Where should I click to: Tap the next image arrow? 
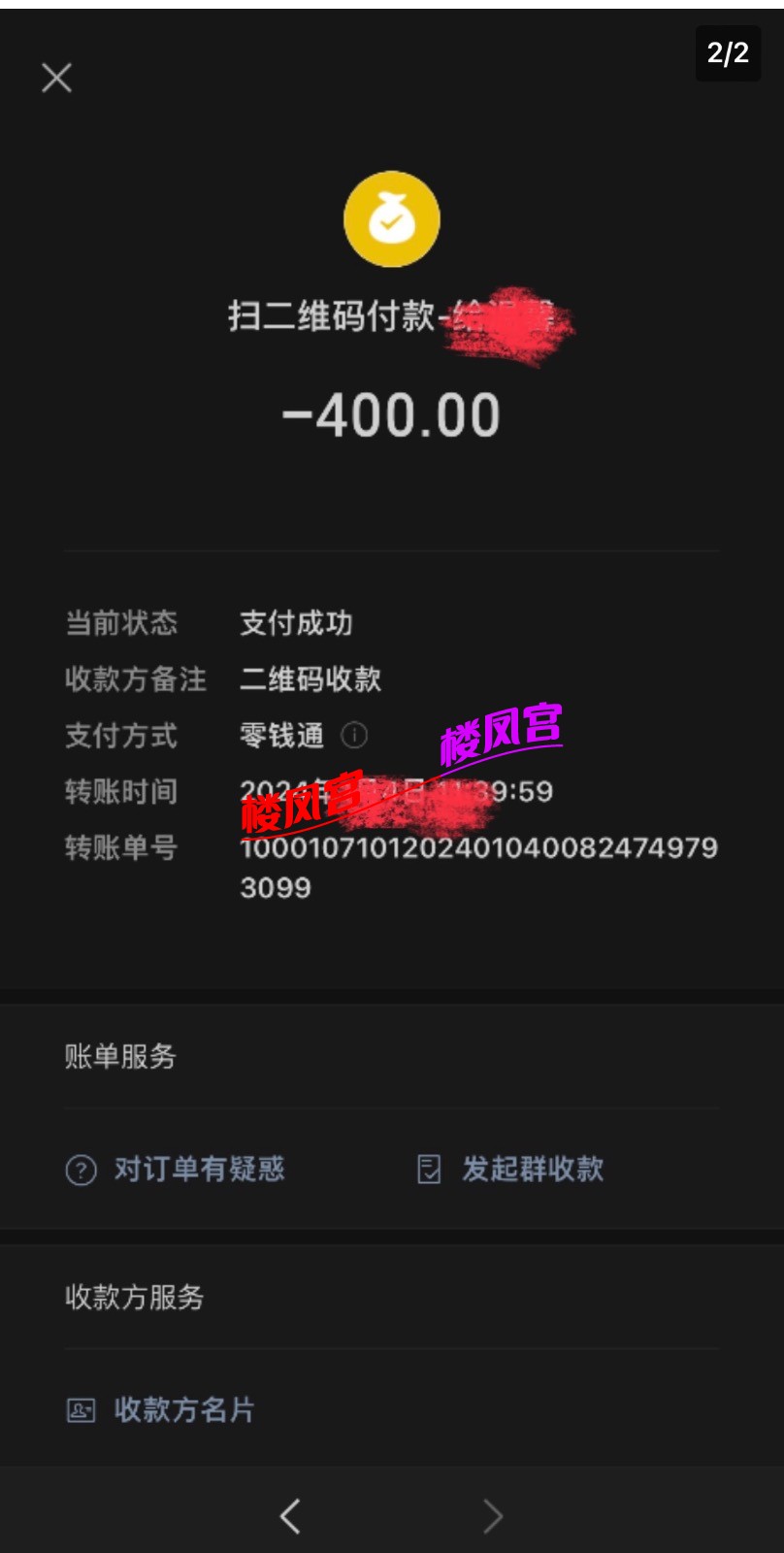click(493, 1515)
